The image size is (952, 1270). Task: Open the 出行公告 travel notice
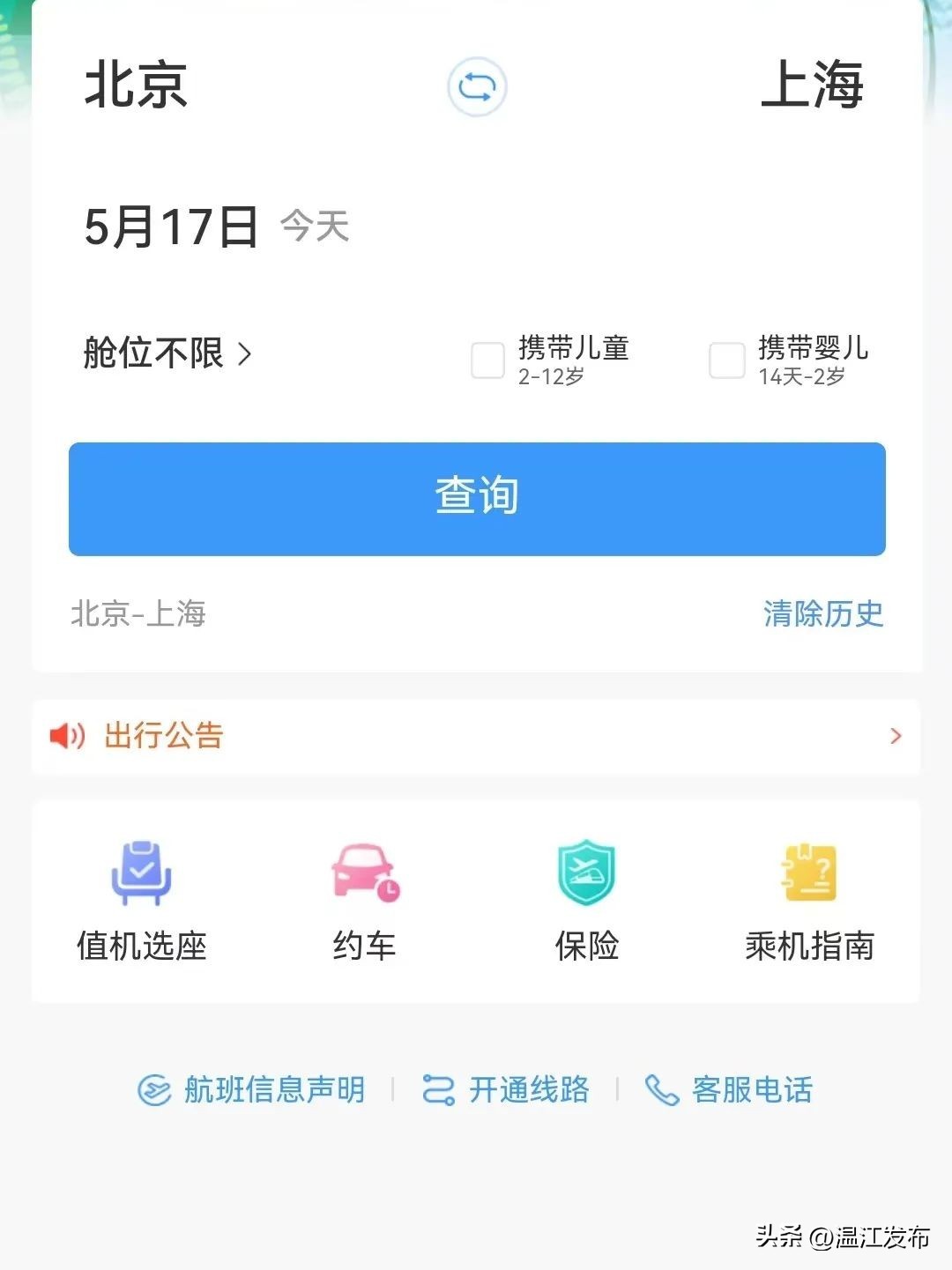(476, 736)
